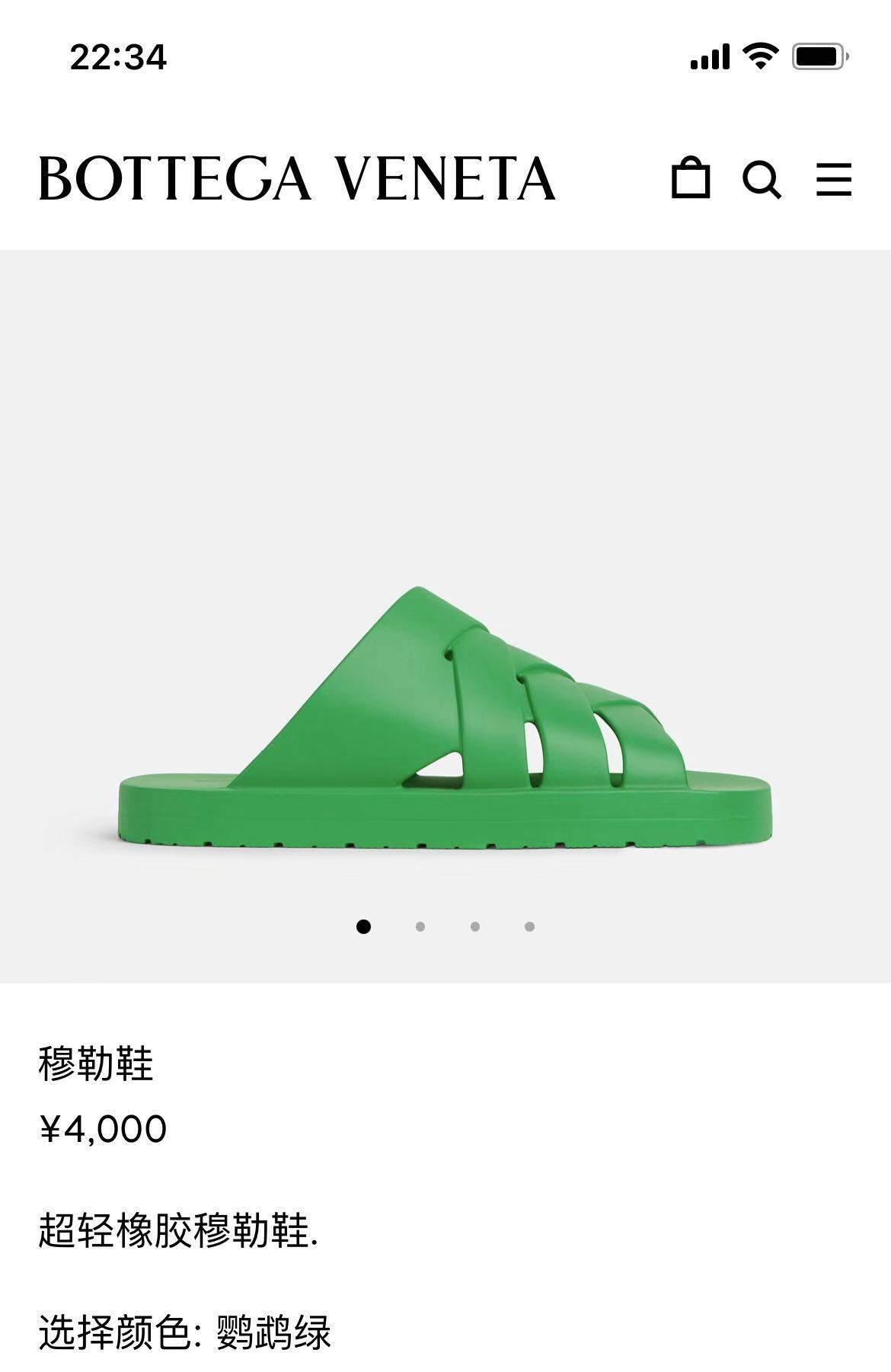Screen dimensions: 891x1372
Task: Open the hamburger menu
Action: 833,180
